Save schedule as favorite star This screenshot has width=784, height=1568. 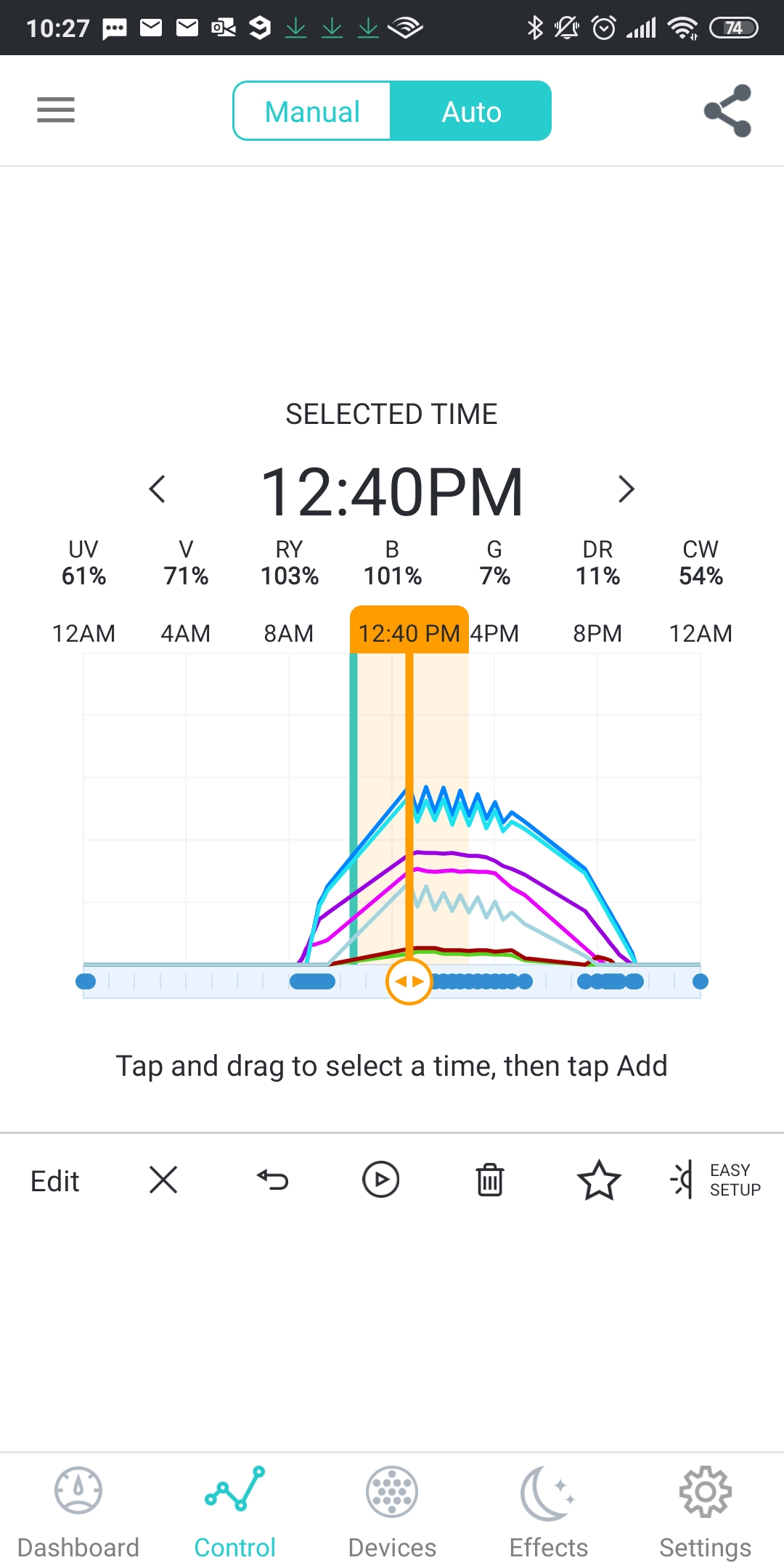point(599,1180)
